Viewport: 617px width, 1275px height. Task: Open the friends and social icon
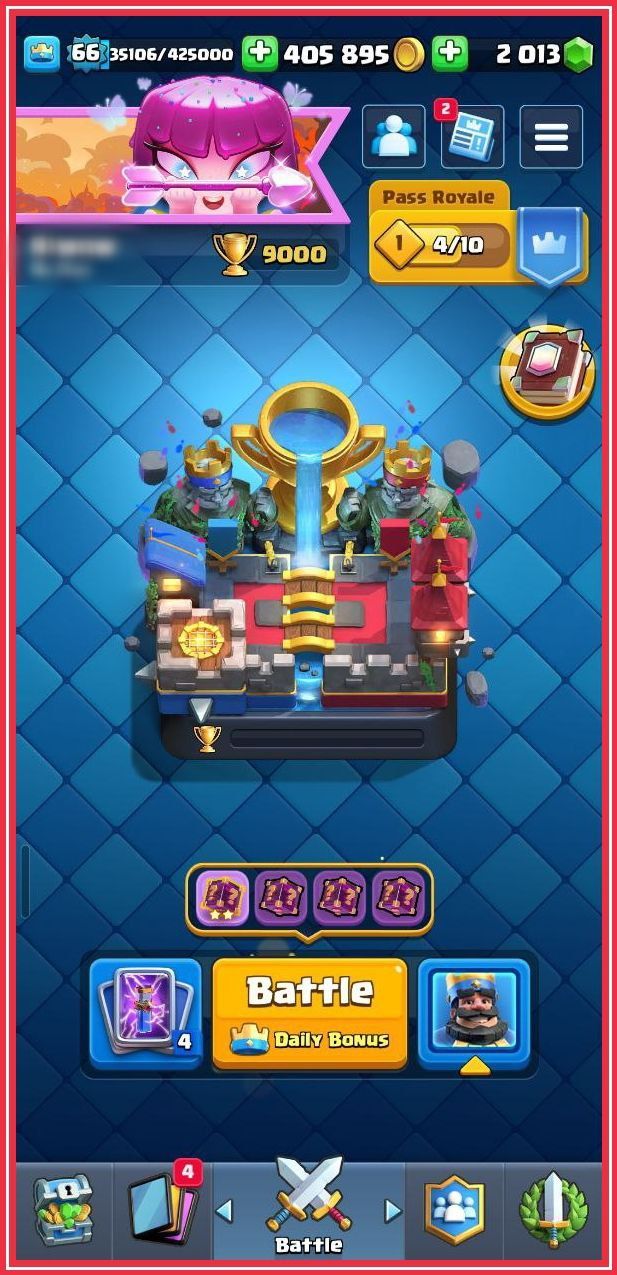pos(392,137)
